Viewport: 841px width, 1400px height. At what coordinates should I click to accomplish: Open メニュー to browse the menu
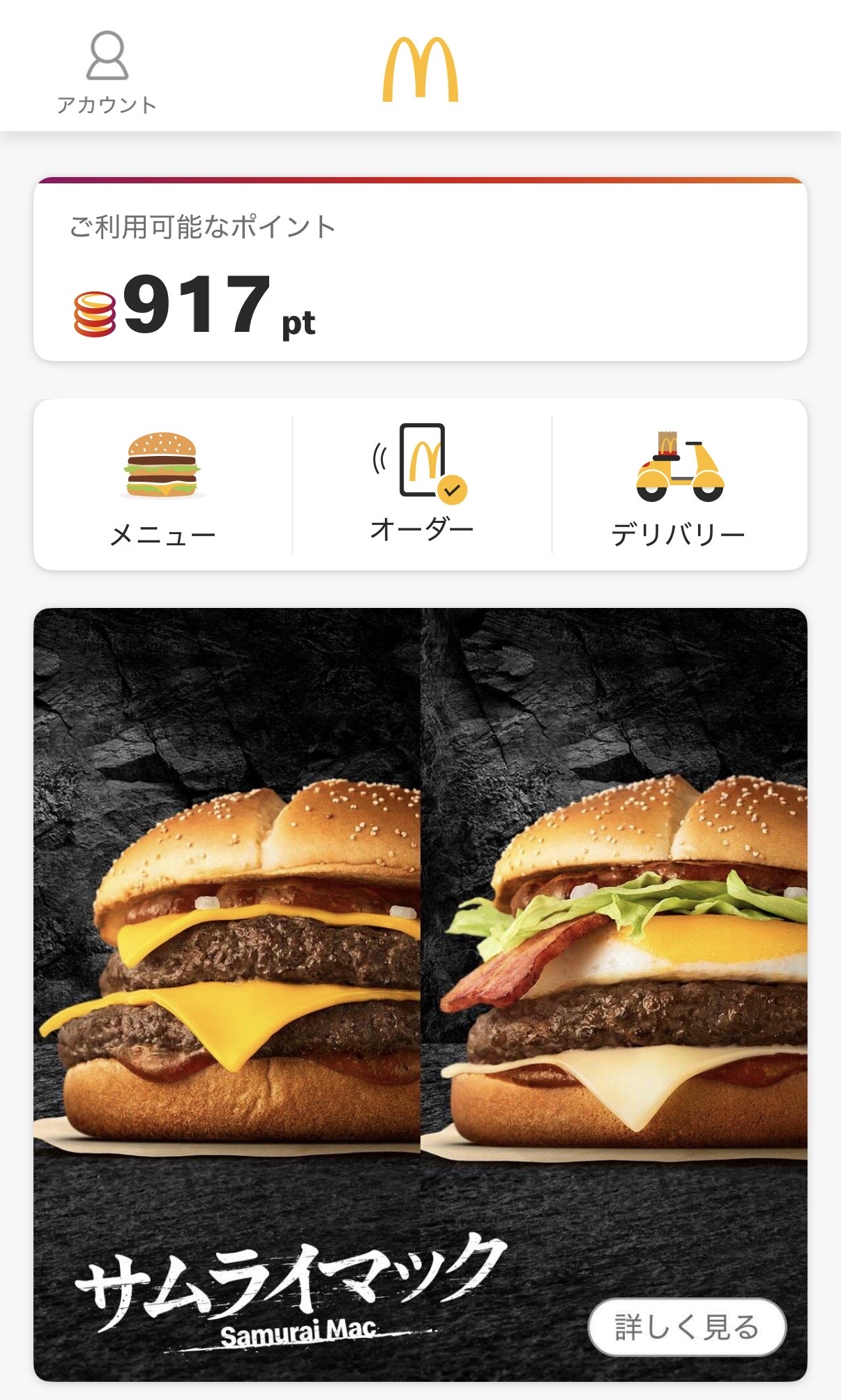click(x=163, y=485)
